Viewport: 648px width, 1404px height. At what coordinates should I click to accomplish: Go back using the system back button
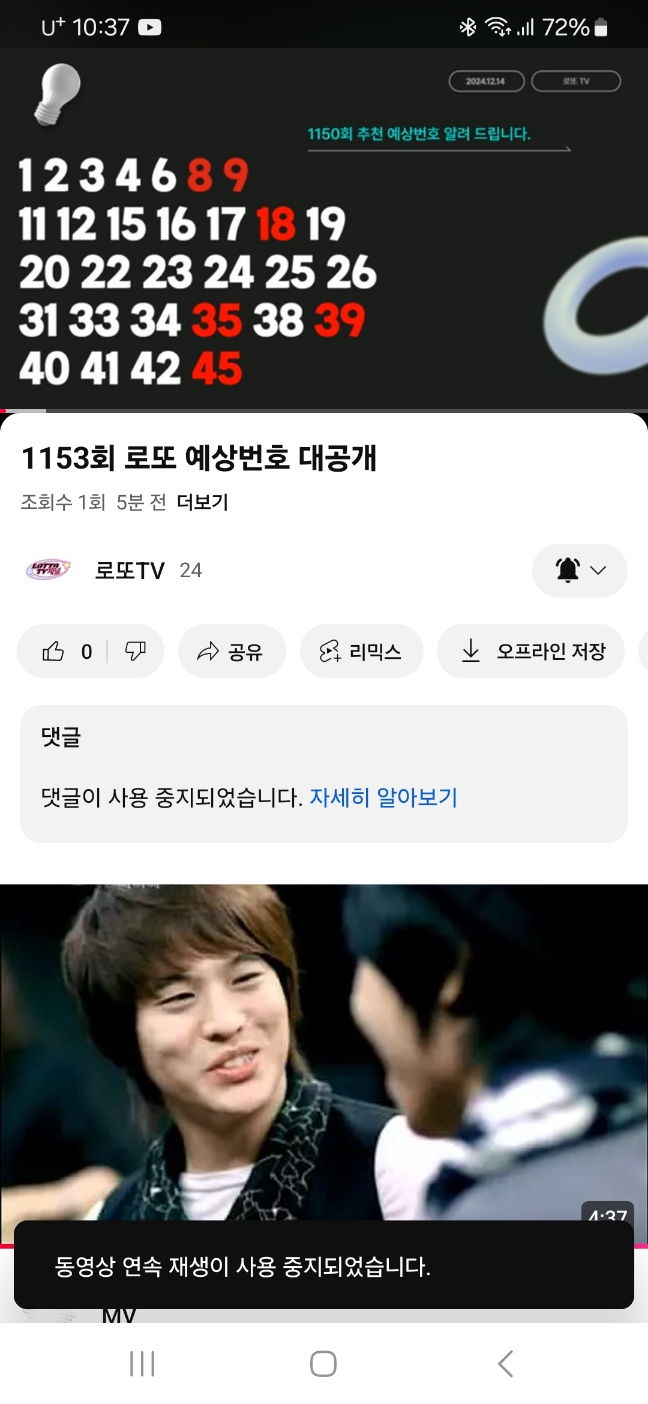click(505, 1363)
